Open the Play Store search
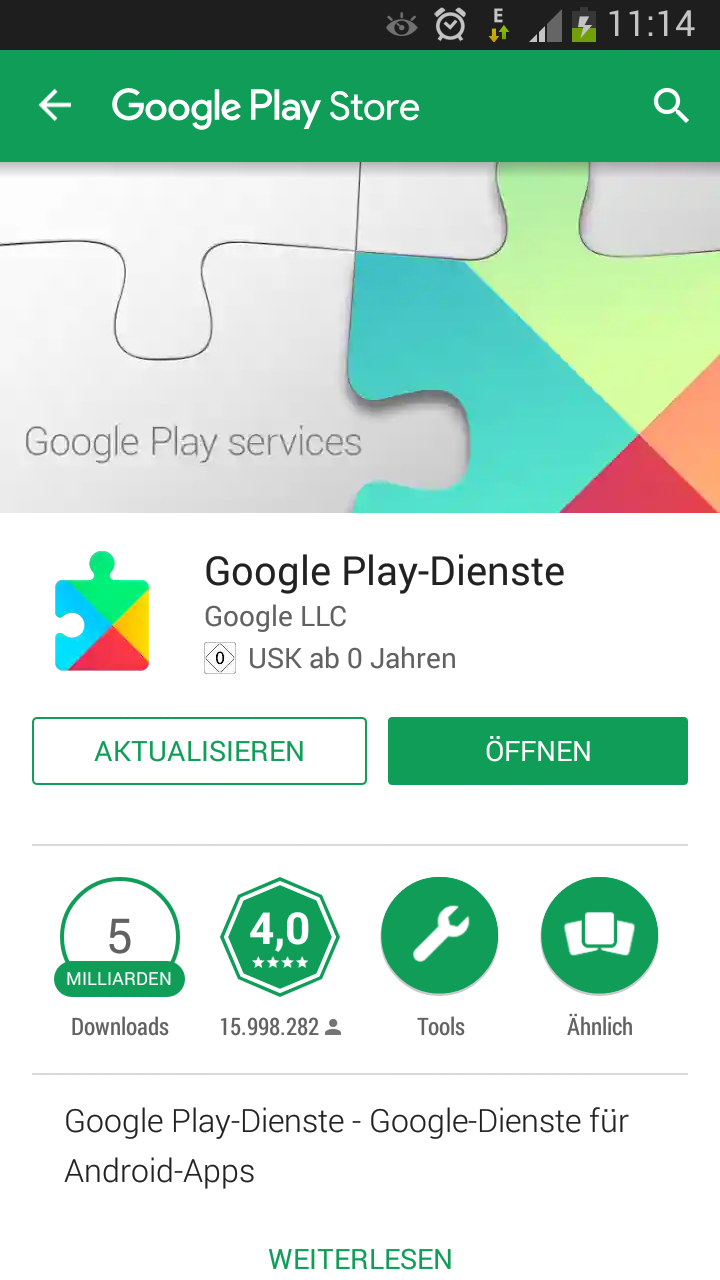 coord(671,106)
